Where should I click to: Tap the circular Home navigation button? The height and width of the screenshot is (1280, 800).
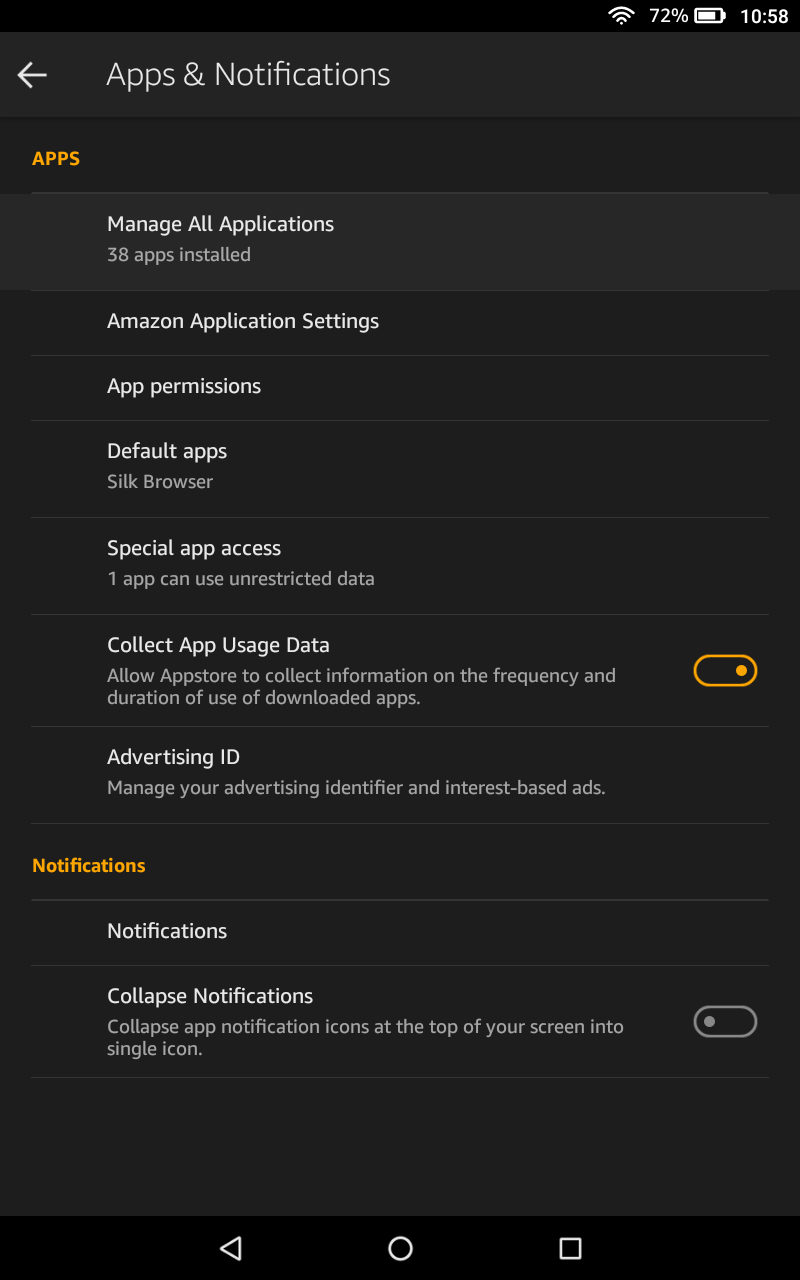pyautogui.click(x=400, y=1248)
